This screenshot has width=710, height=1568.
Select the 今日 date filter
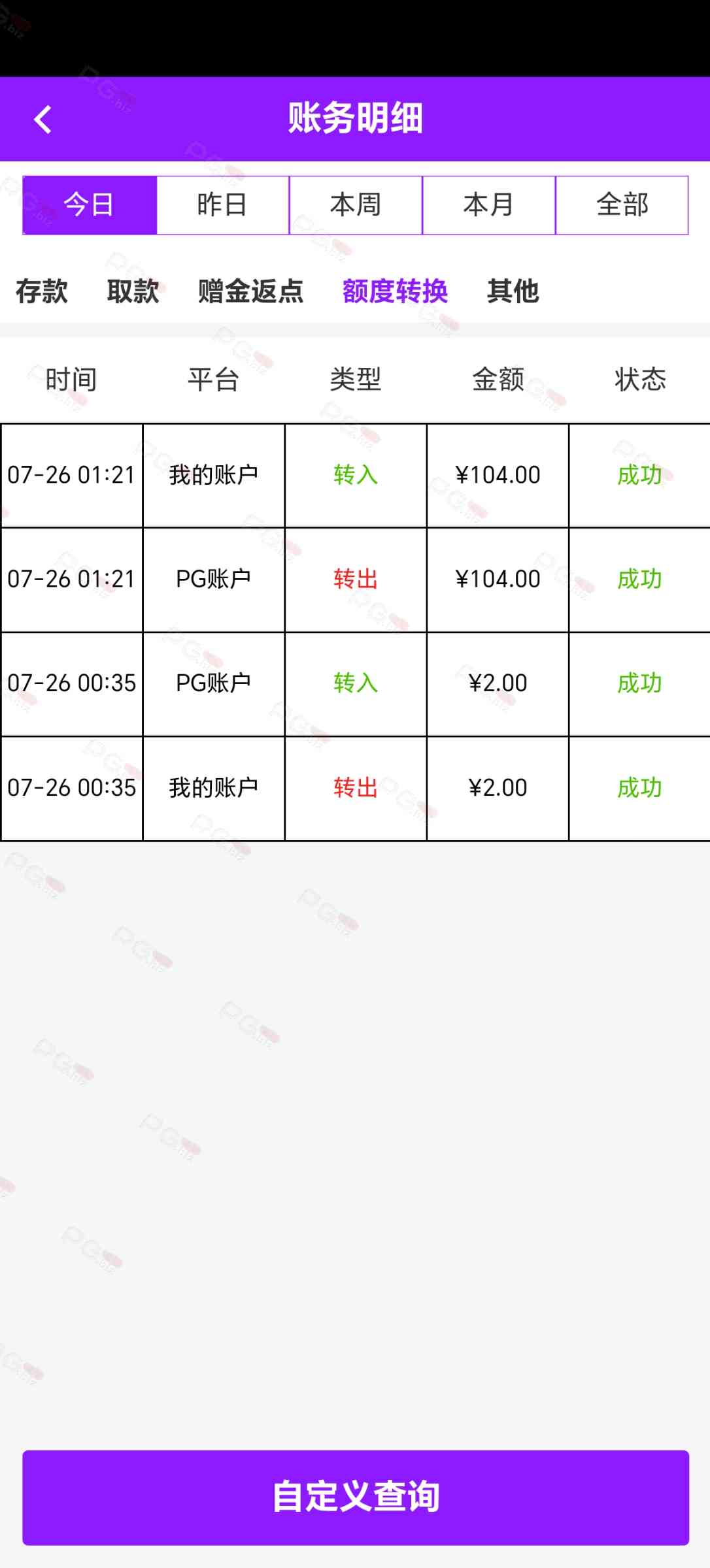[x=90, y=204]
